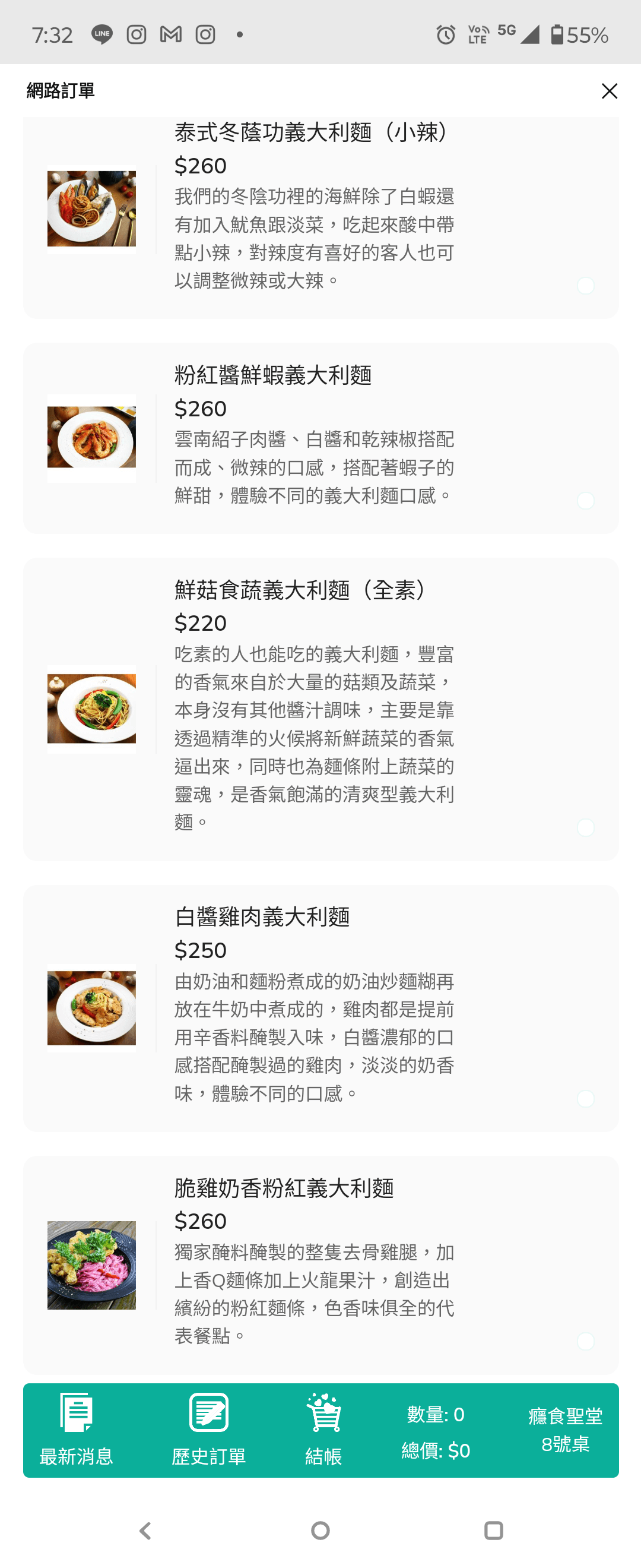Image resolution: width=641 pixels, height=1568 pixels.
Task: Select the 粉紅醬鮮蝦義大利麵 dish
Action: 320,438
